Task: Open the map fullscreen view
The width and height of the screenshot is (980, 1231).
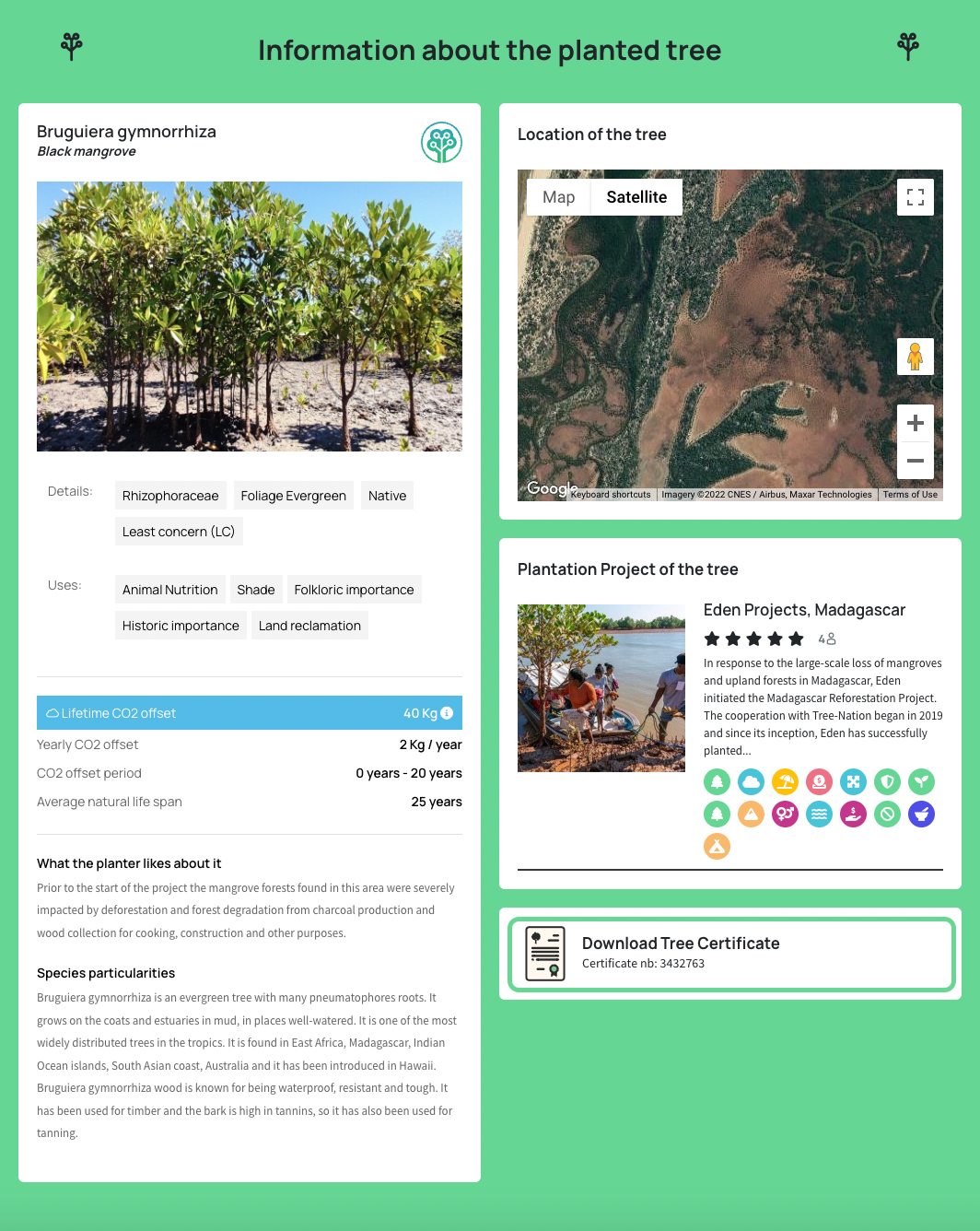Action: [915, 196]
